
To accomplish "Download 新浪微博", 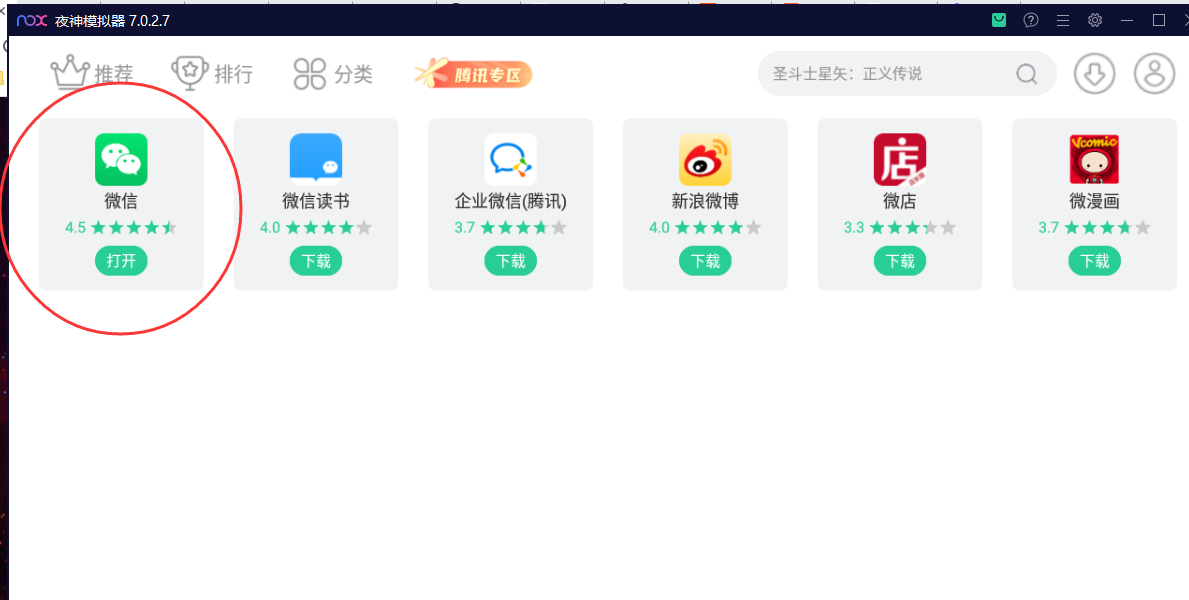I will [x=705, y=261].
